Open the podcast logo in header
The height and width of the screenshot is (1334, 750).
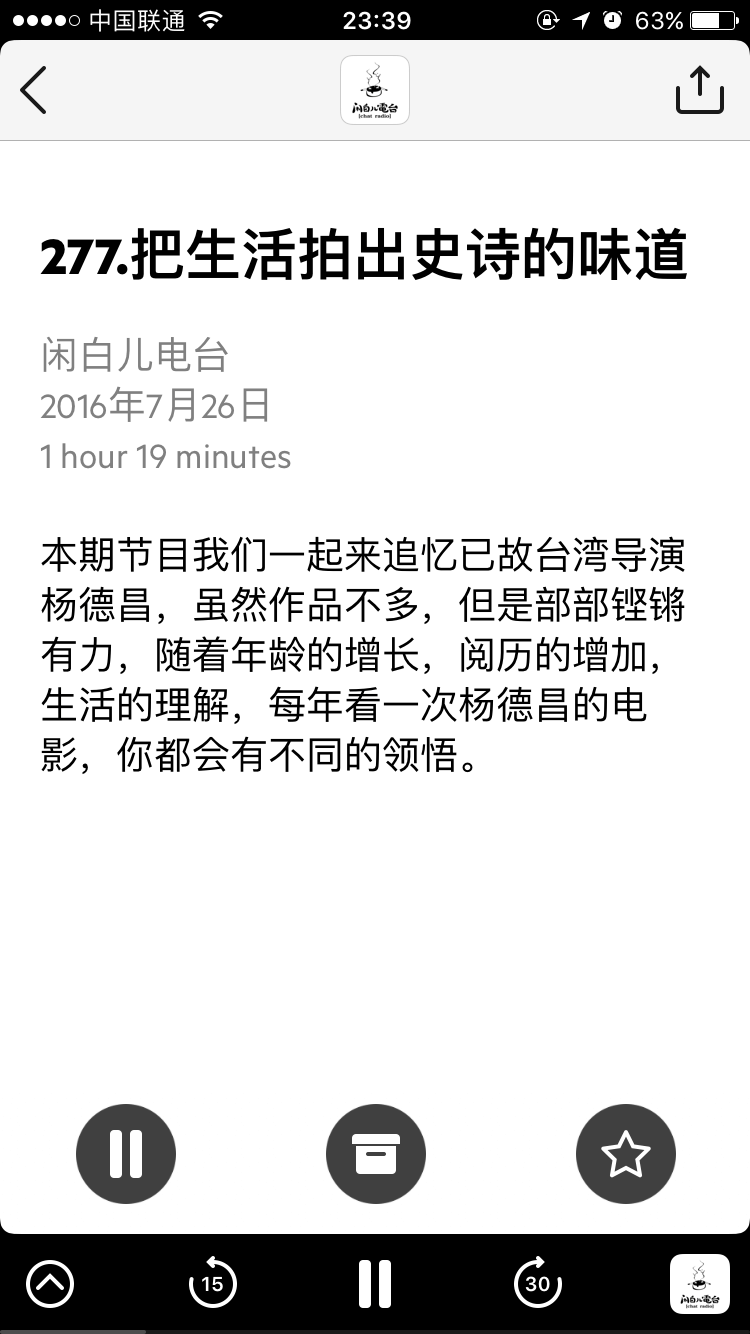tap(375, 90)
